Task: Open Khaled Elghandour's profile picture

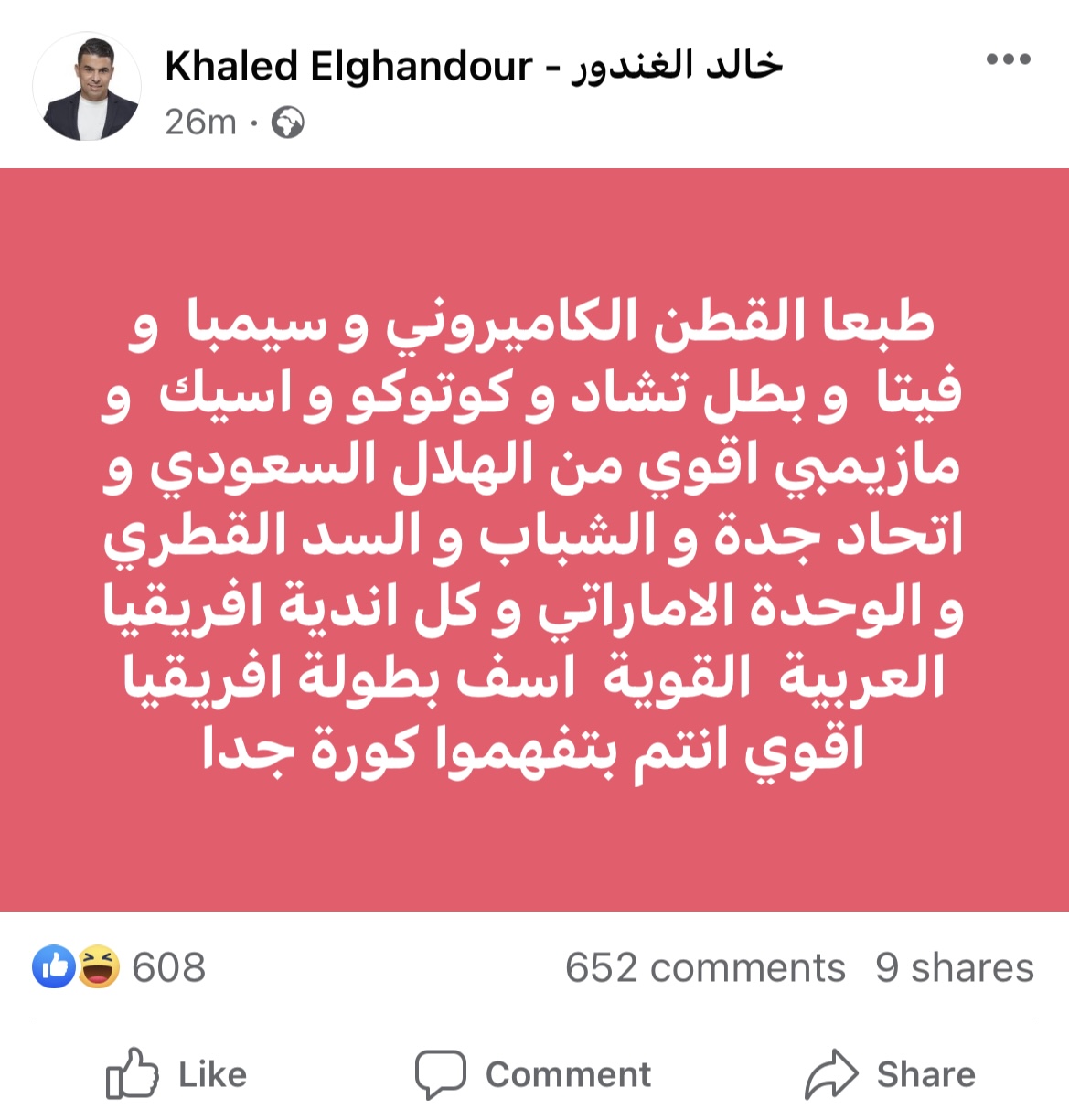Action: (87, 88)
